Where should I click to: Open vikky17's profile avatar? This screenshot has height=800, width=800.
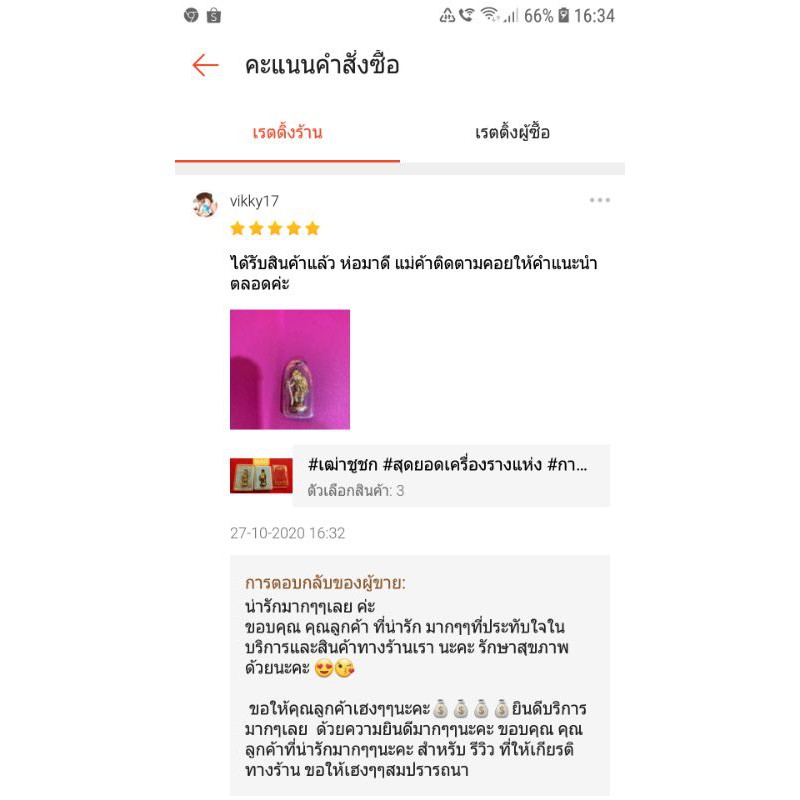point(205,205)
